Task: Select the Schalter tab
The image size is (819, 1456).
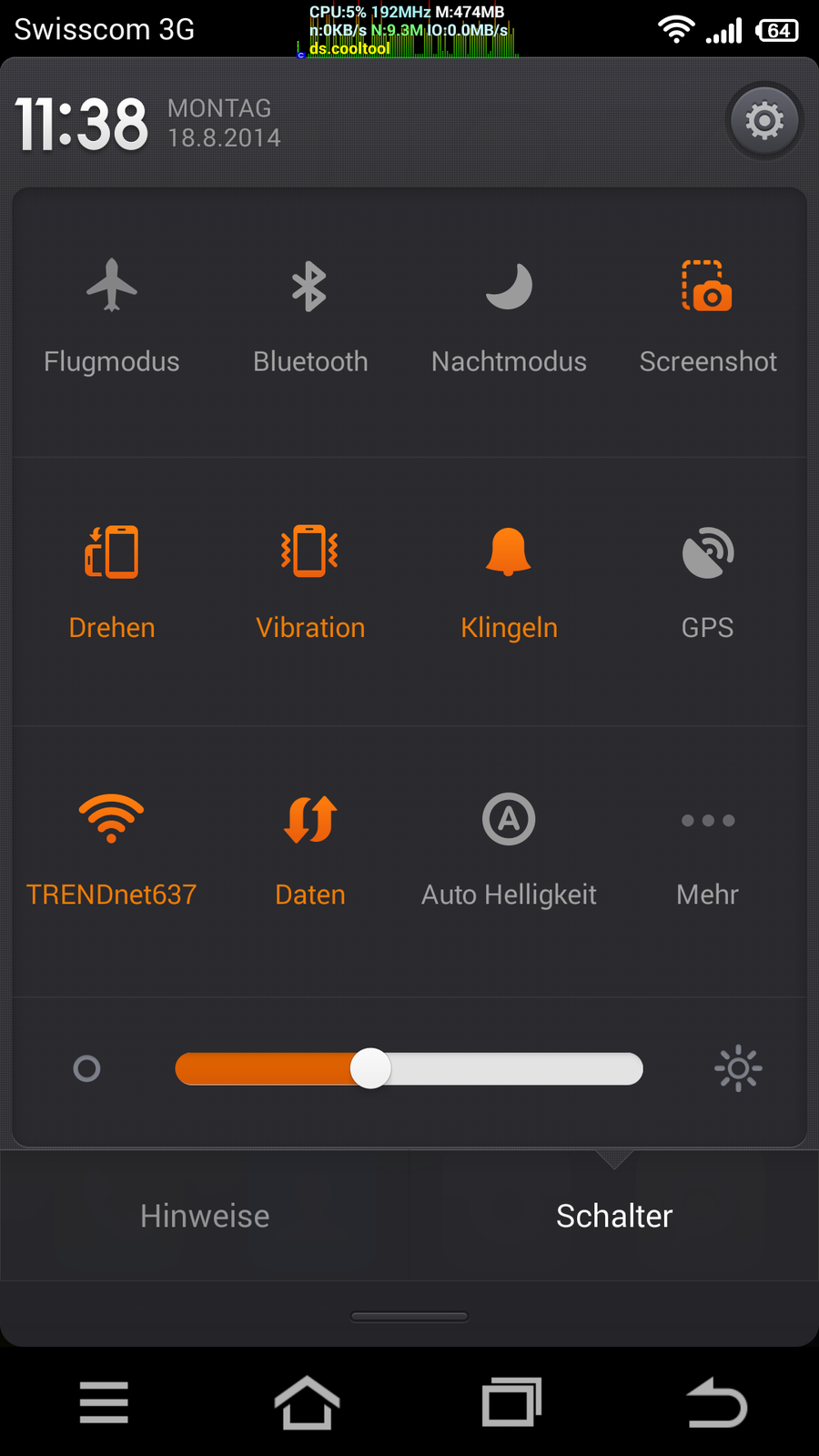Action: [614, 1216]
